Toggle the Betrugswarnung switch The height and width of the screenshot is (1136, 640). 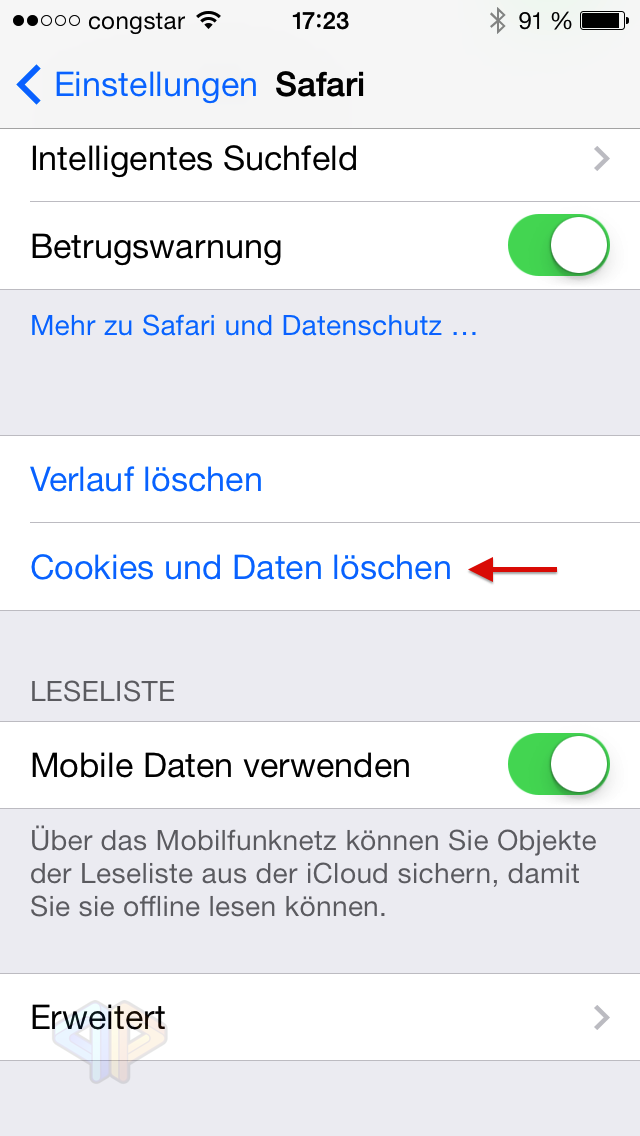559,246
